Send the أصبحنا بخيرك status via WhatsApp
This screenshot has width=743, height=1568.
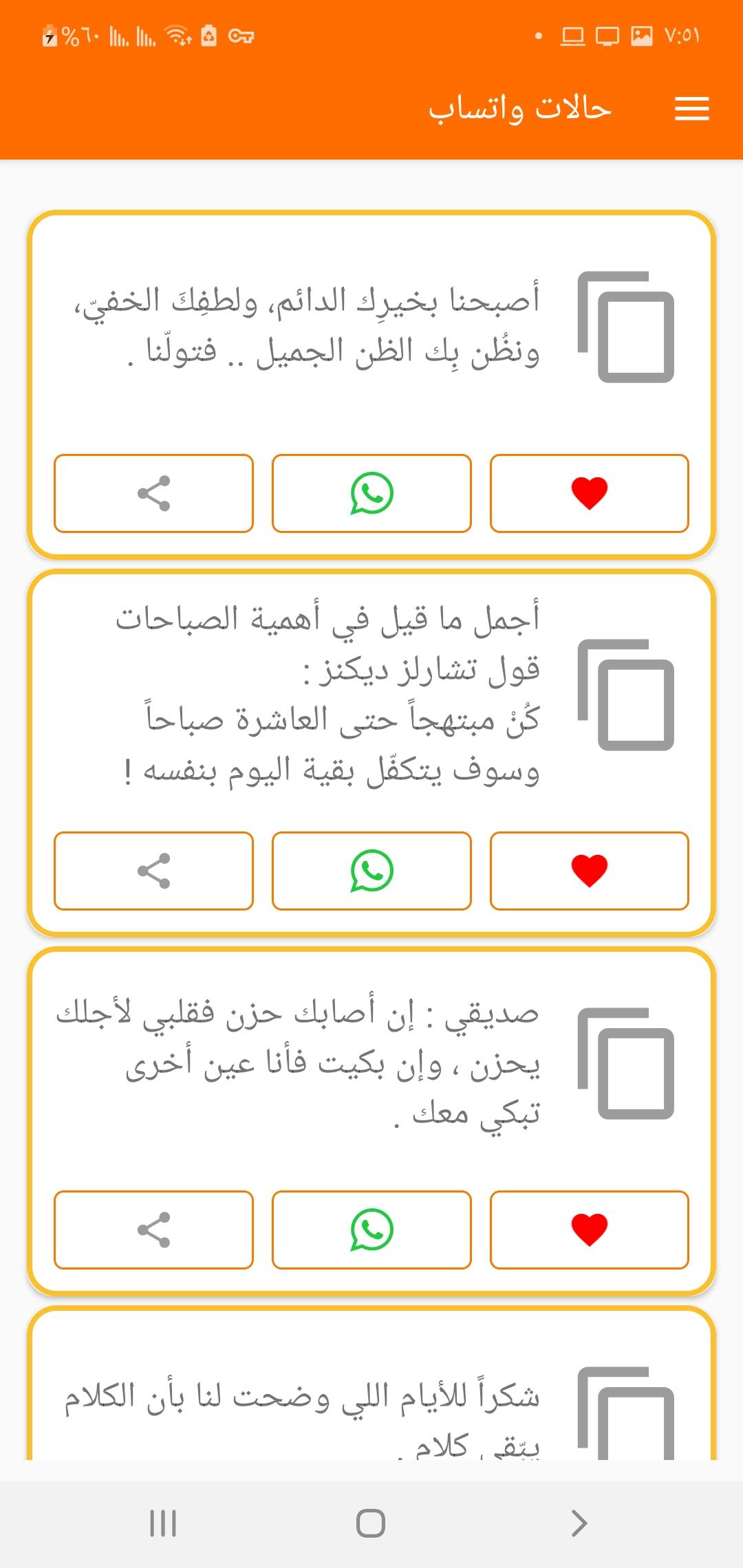[x=371, y=493]
